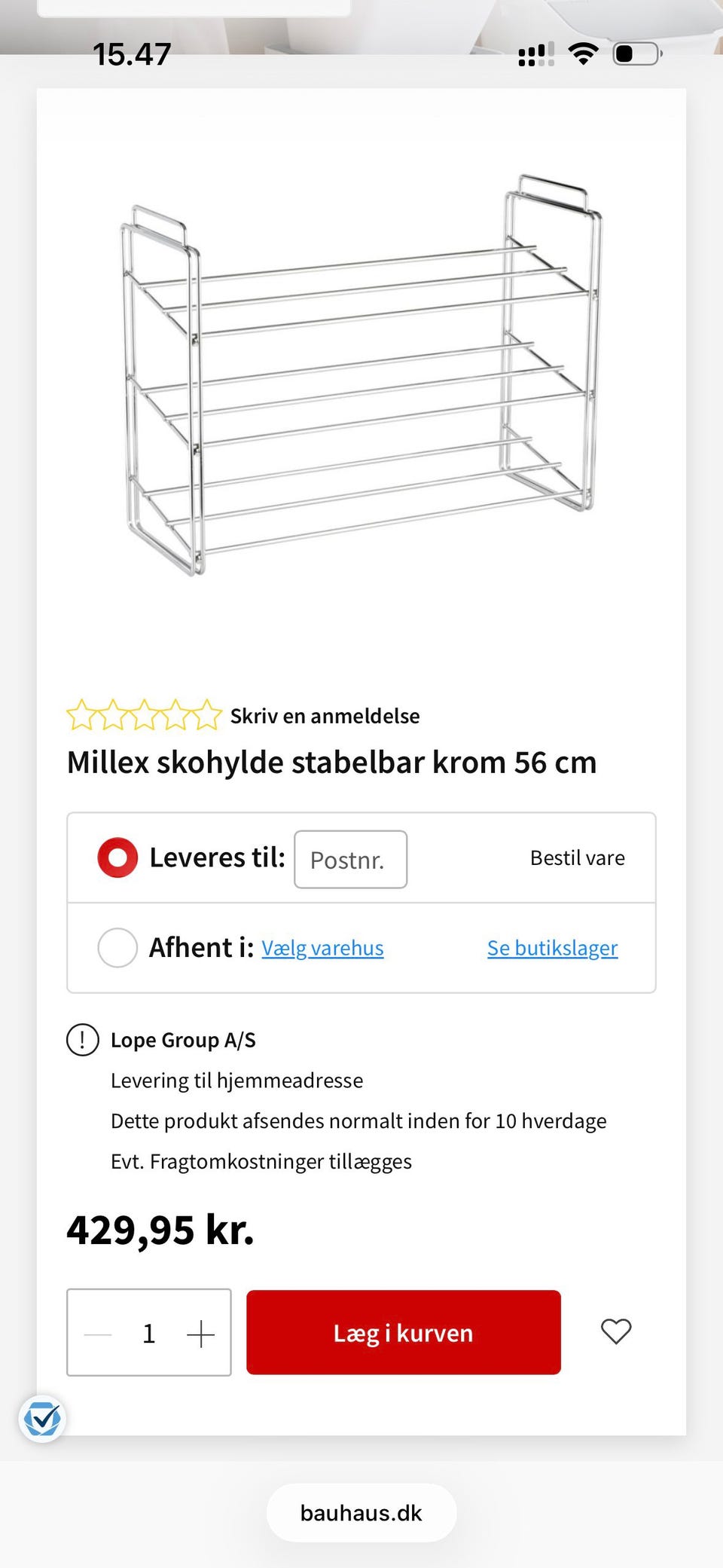The width and height of the screenshot is (723, 1568).
Task: Open Skriv en anmeldelse review link
Action: [x=325, y=715]
